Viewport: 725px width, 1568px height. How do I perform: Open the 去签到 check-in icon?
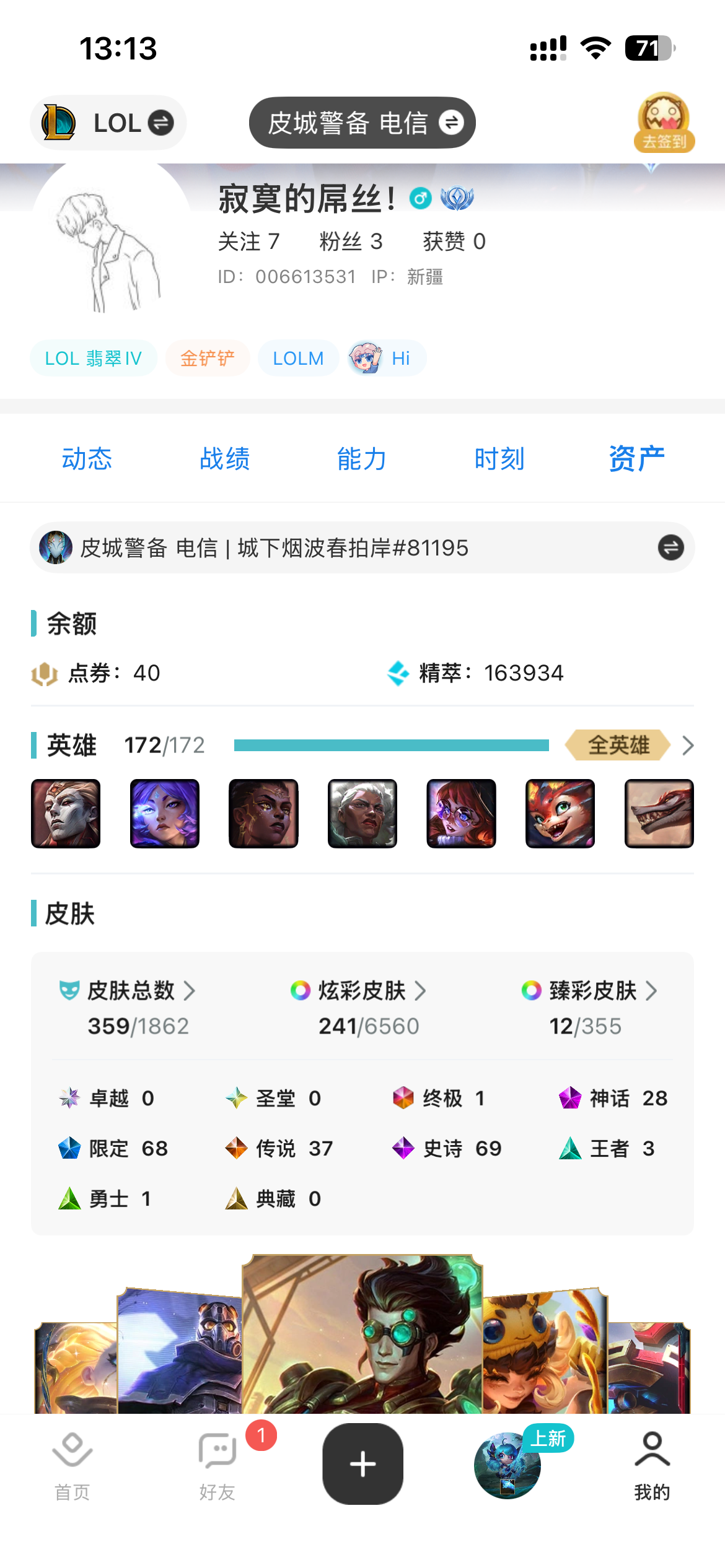tap(664, 123)
